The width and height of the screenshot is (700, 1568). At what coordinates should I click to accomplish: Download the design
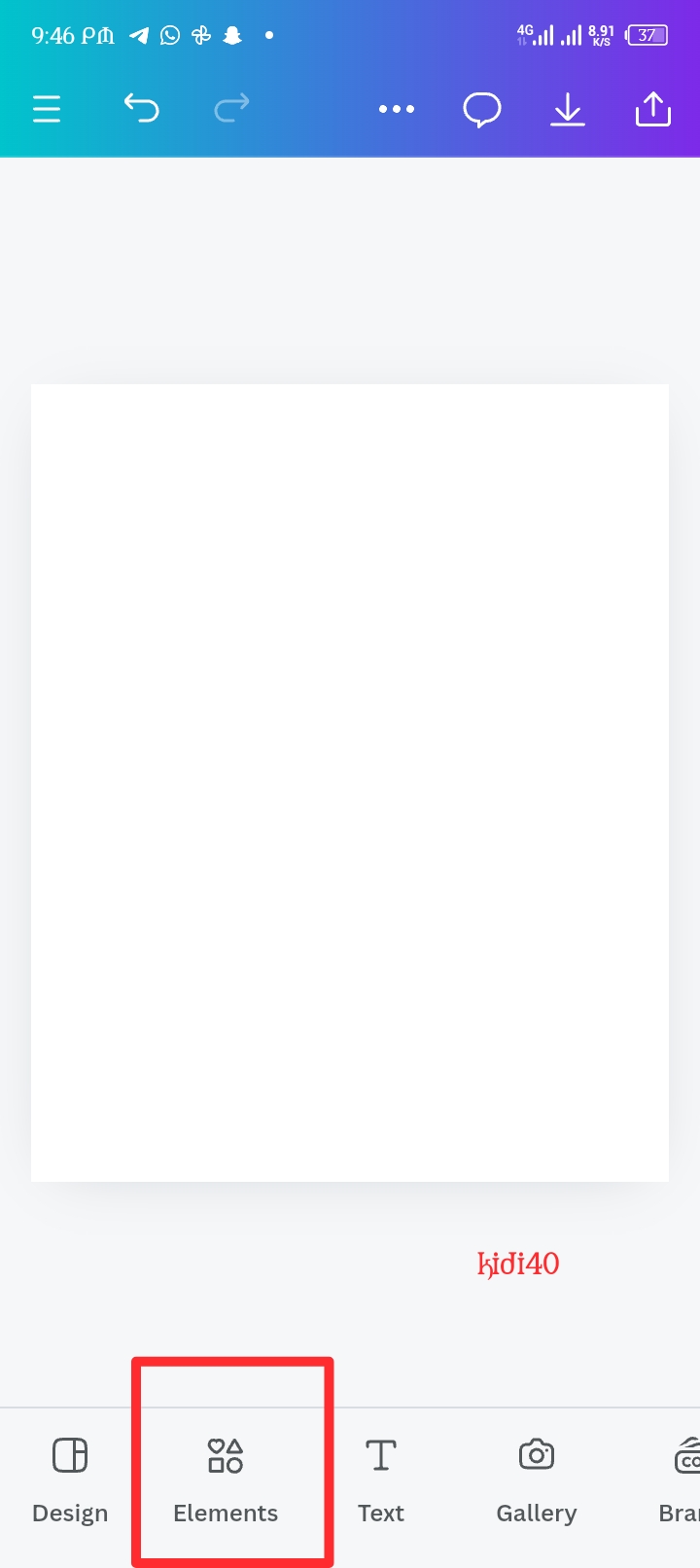[x=568, y=109]
